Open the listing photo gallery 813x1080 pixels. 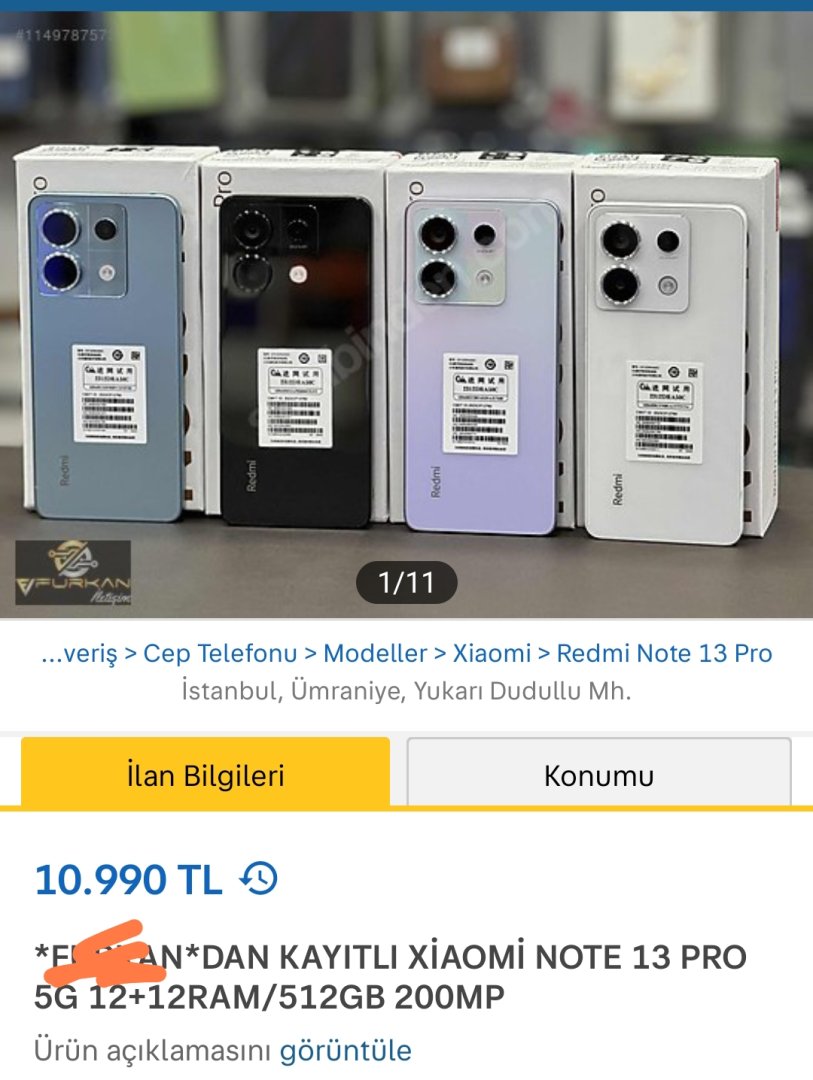406,330
